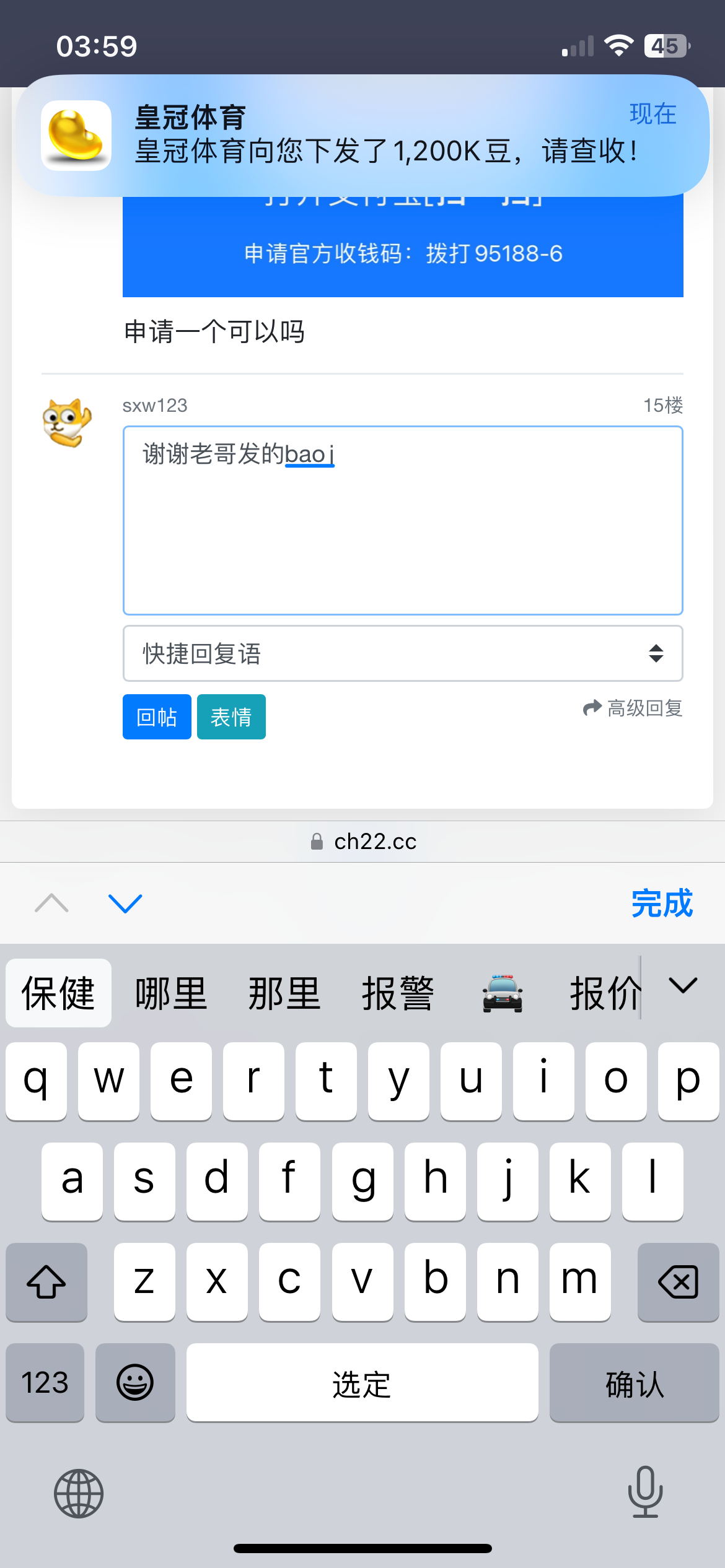Screen dimensions: 725x1568
Task: Jump to next field with down arrow
Action: pyautogui.click(x=125, y=904)
